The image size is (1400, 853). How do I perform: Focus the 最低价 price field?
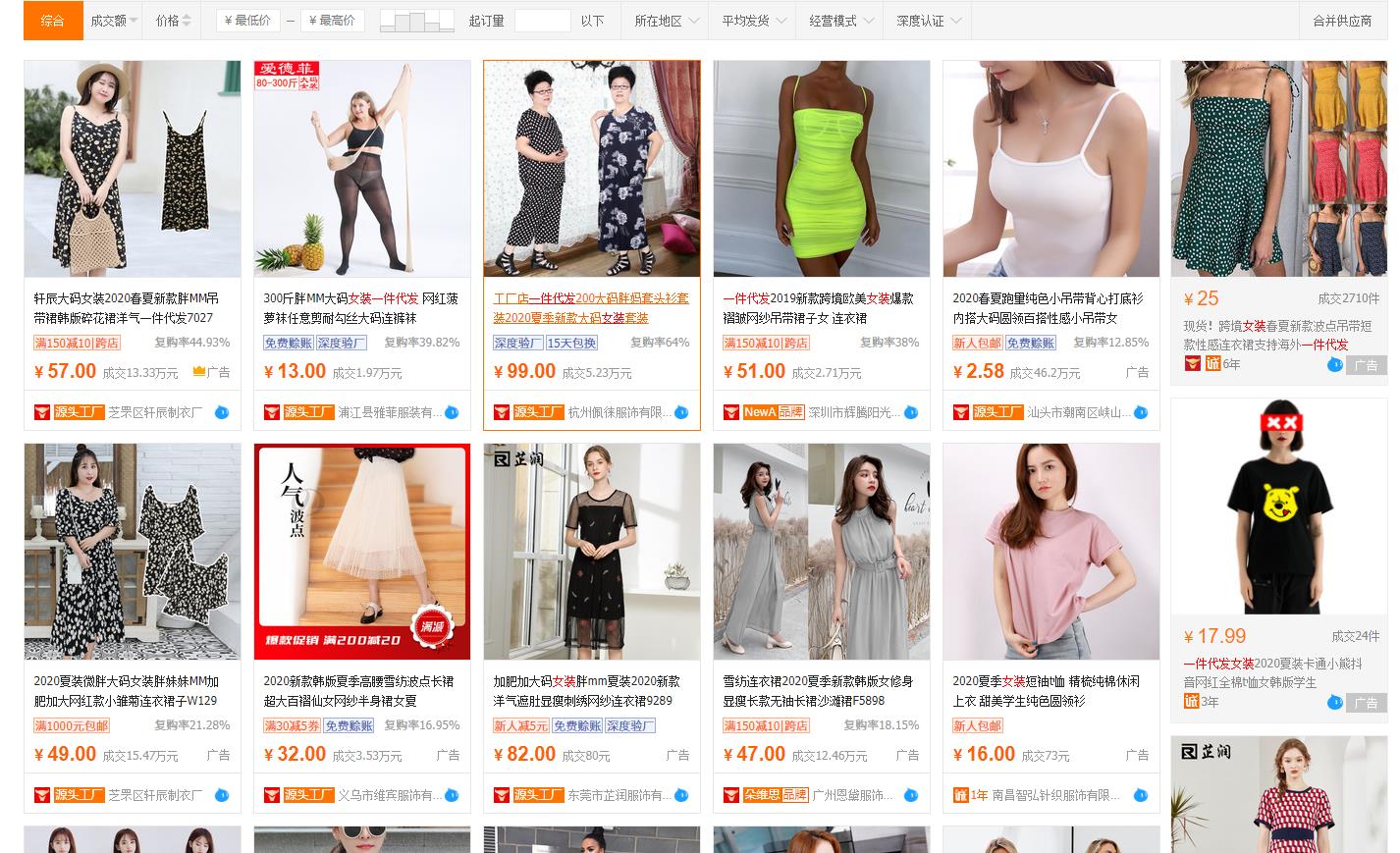(248, 20)
